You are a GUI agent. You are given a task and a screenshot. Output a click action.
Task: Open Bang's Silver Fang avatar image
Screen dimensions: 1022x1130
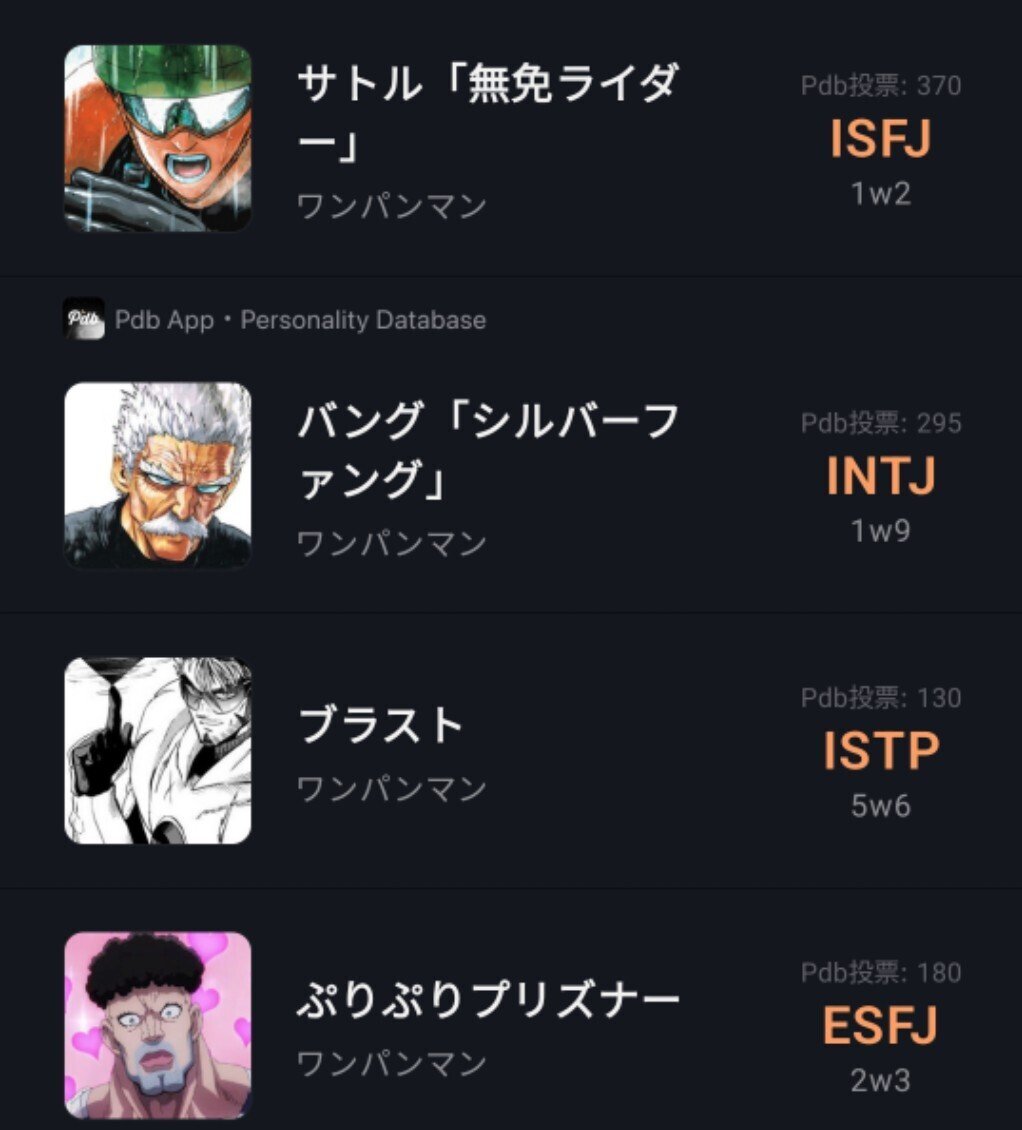click(156, 476)
